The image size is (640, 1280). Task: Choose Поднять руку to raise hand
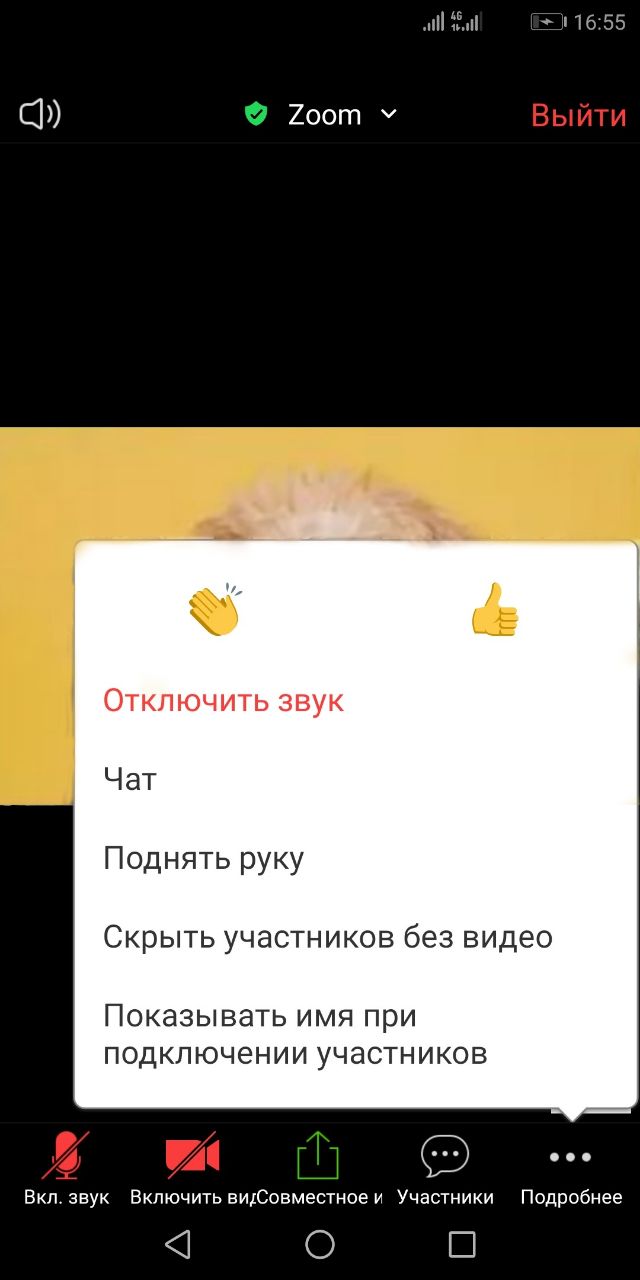pos(355,858)
